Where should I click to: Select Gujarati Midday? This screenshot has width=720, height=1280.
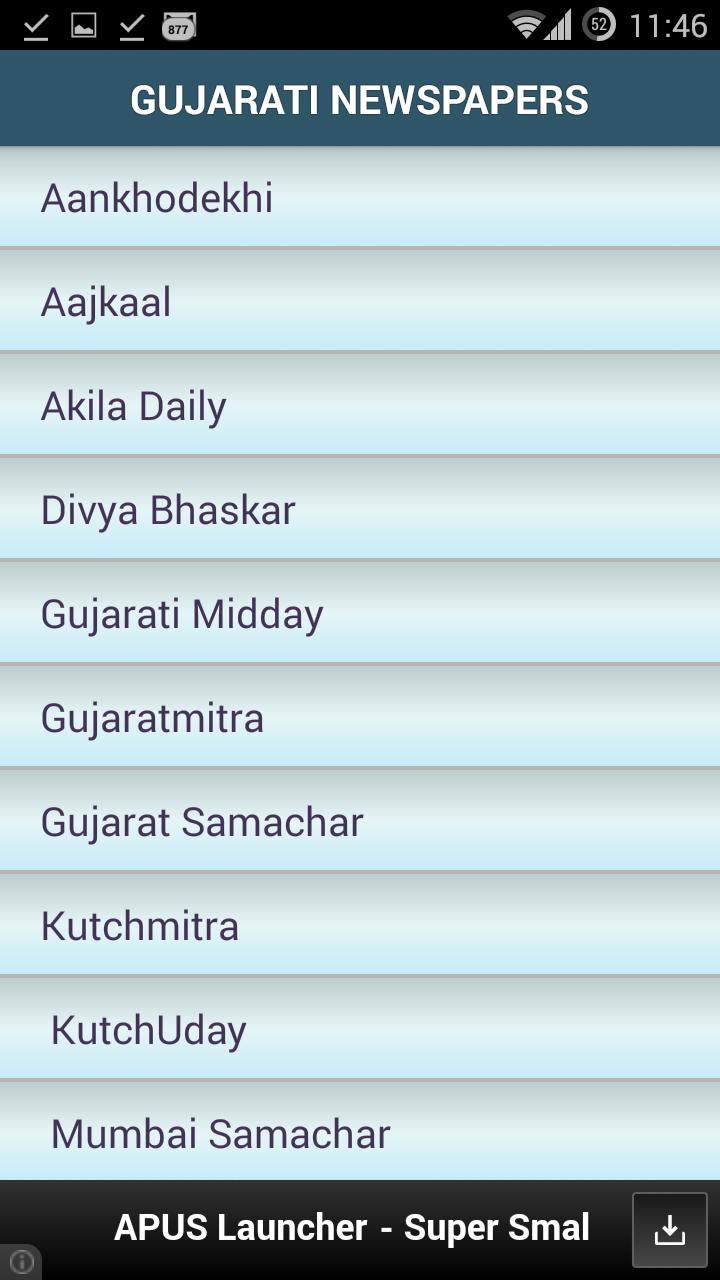[x=360, y=612]
